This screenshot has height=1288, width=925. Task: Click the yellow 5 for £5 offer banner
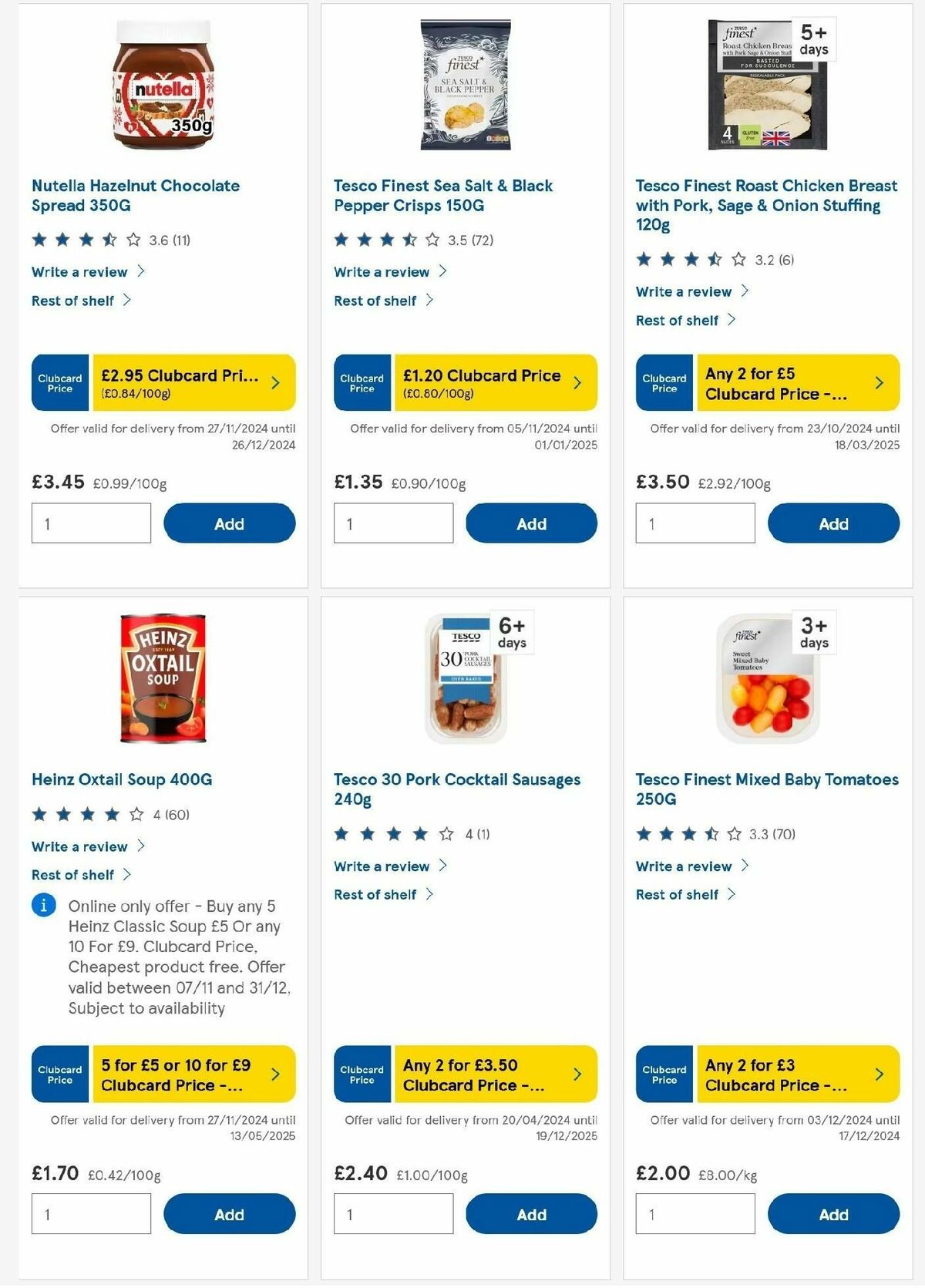tap(192, 1072)
